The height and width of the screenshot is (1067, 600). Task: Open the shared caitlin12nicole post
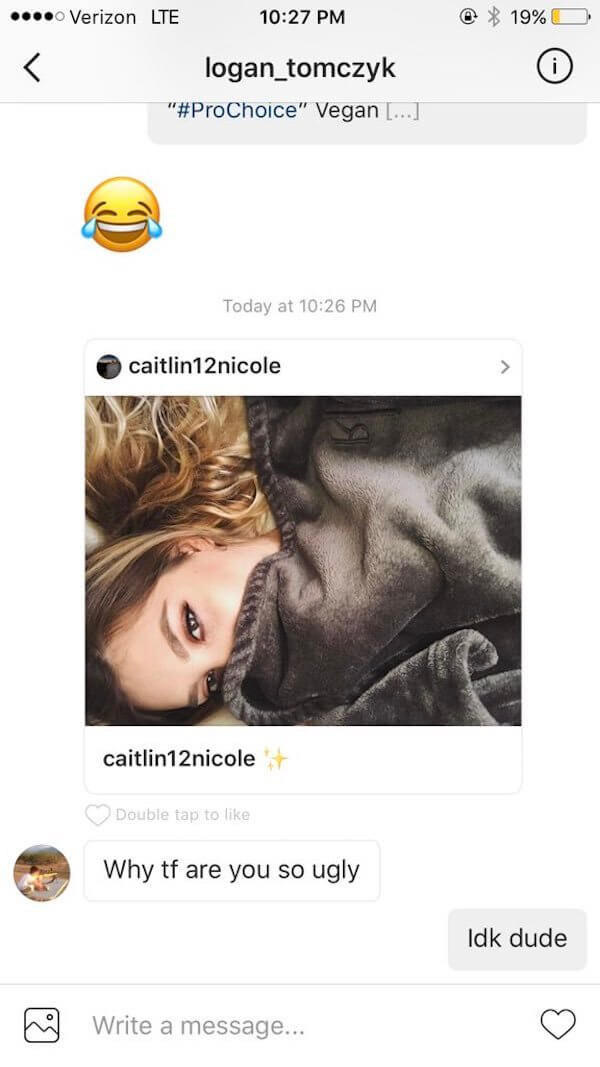coord(303,560)
